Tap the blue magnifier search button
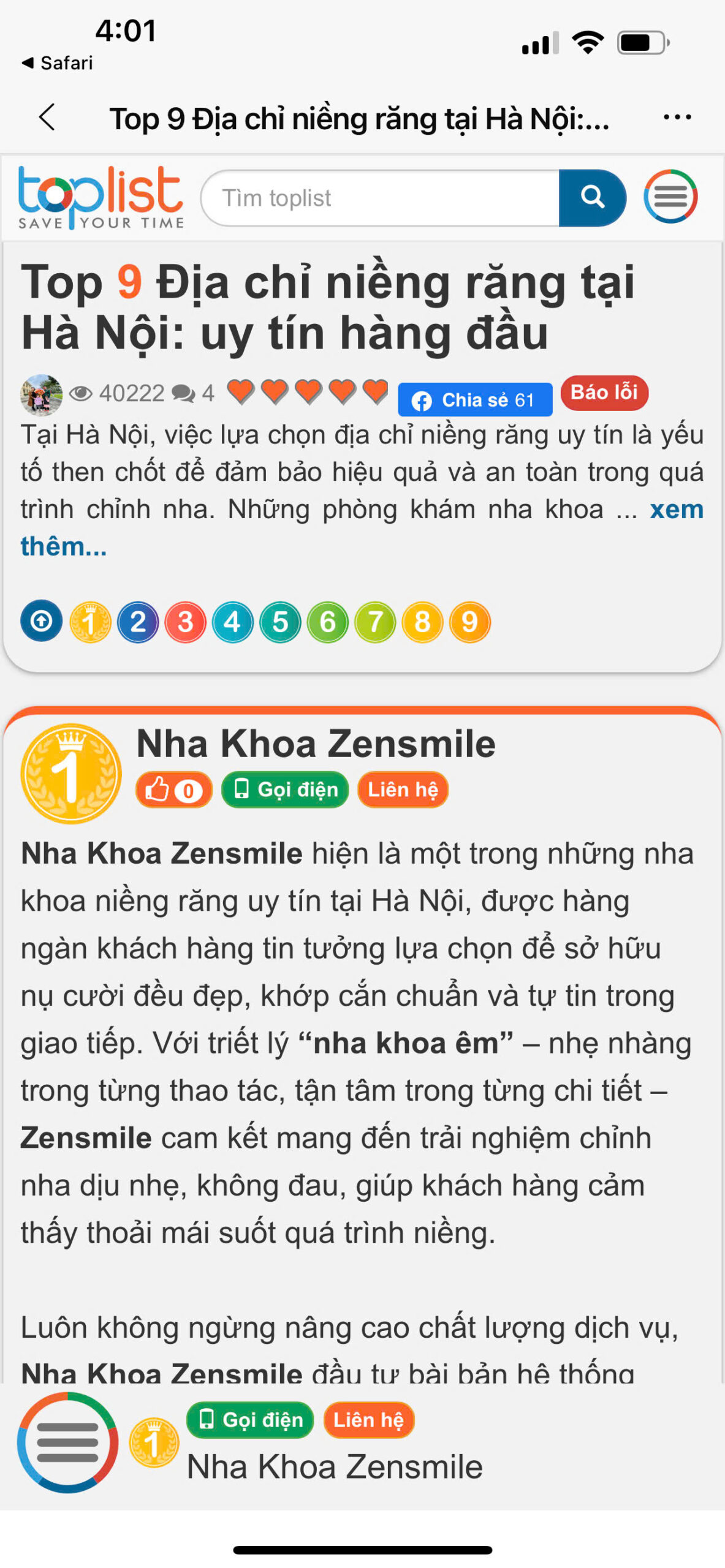The width and height of the screenshot is (725, 1568). point(591,198)
